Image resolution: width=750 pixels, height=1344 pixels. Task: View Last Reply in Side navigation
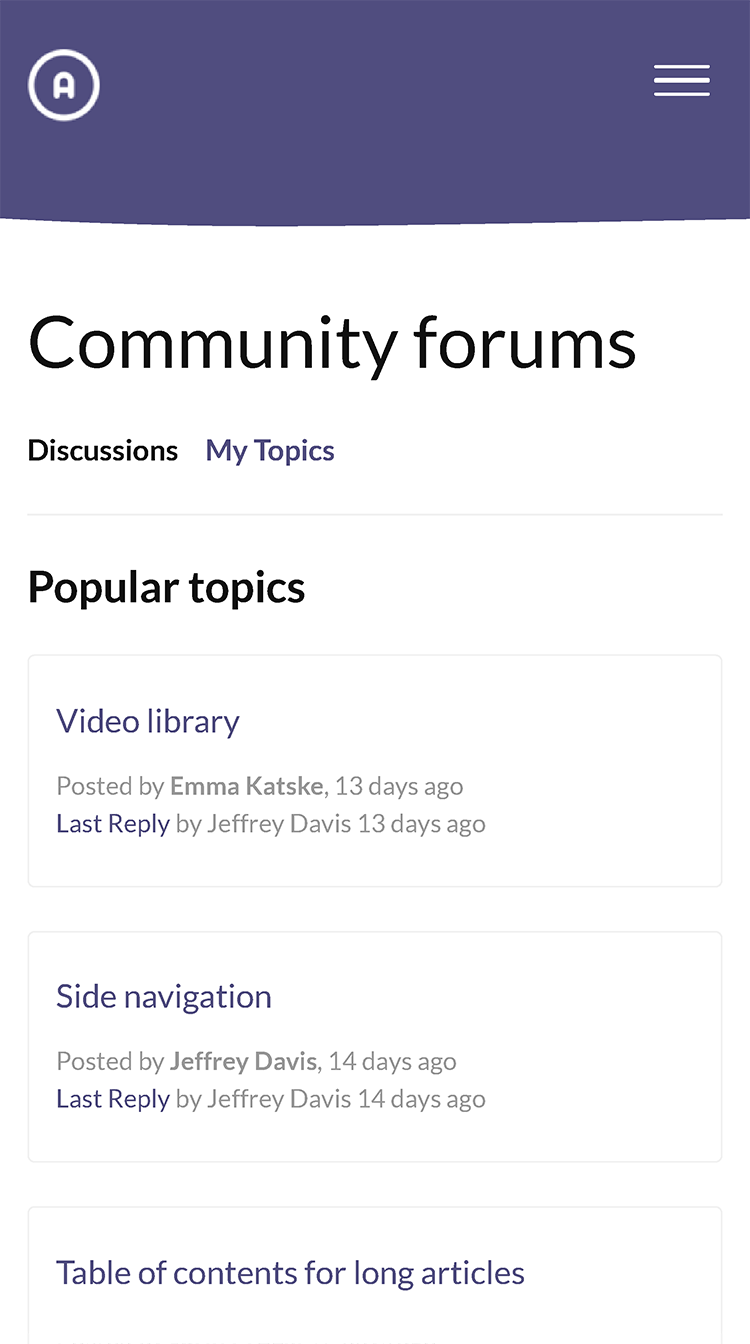[x=113, y=1099]
